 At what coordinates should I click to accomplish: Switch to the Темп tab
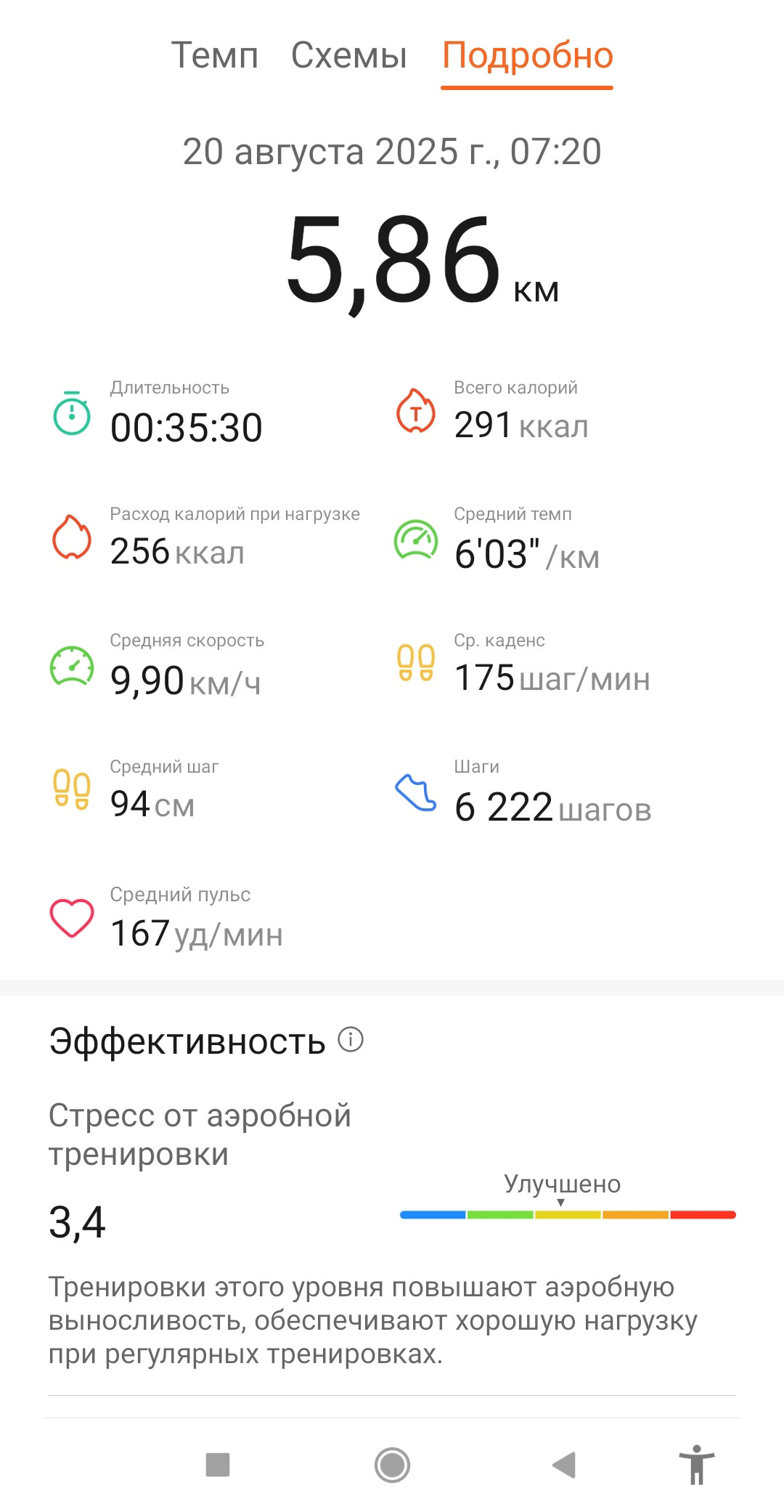(215, 55)
